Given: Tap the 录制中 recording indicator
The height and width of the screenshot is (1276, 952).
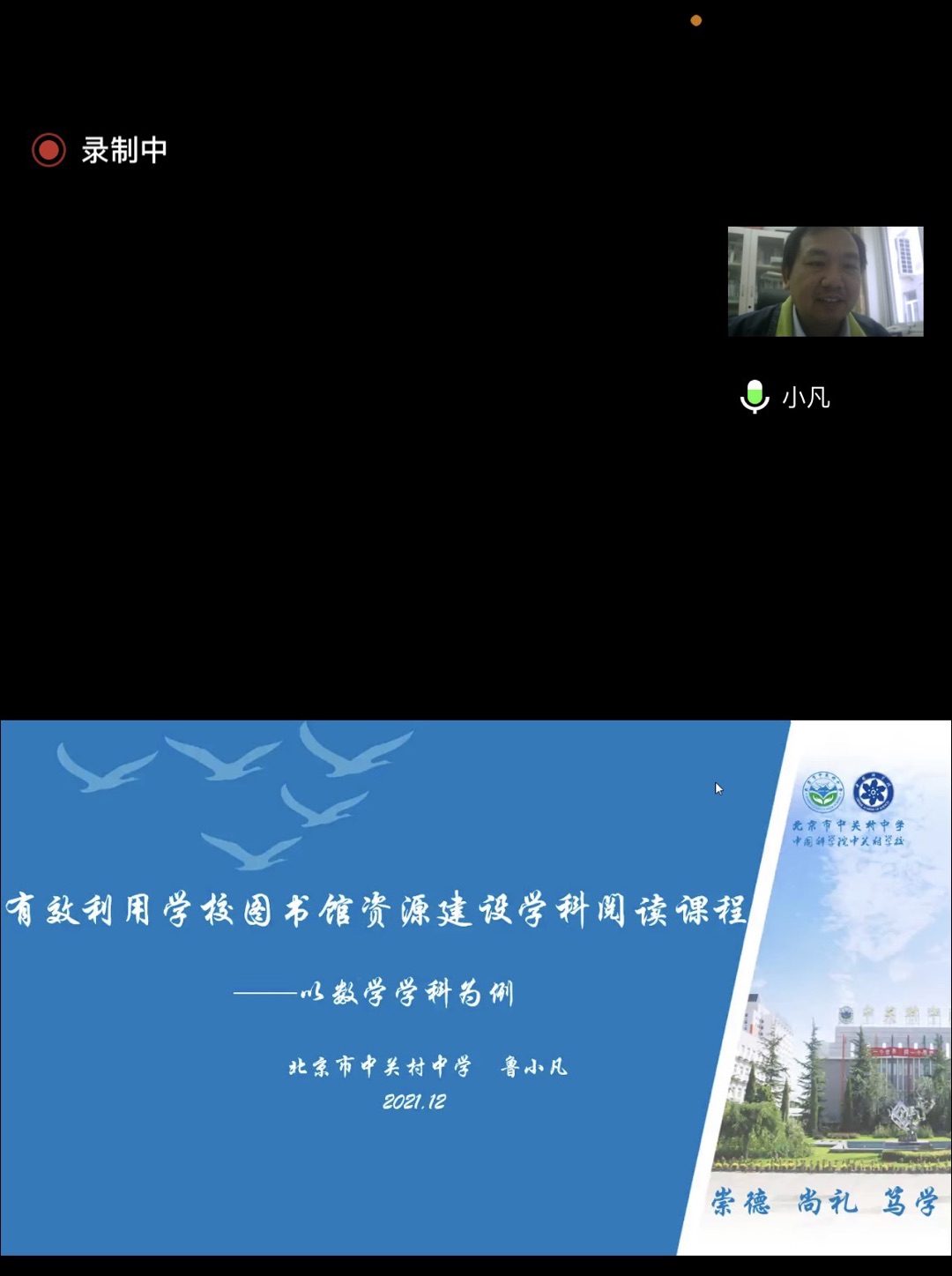Looking at the screenshot, I should tap(99, 150).
